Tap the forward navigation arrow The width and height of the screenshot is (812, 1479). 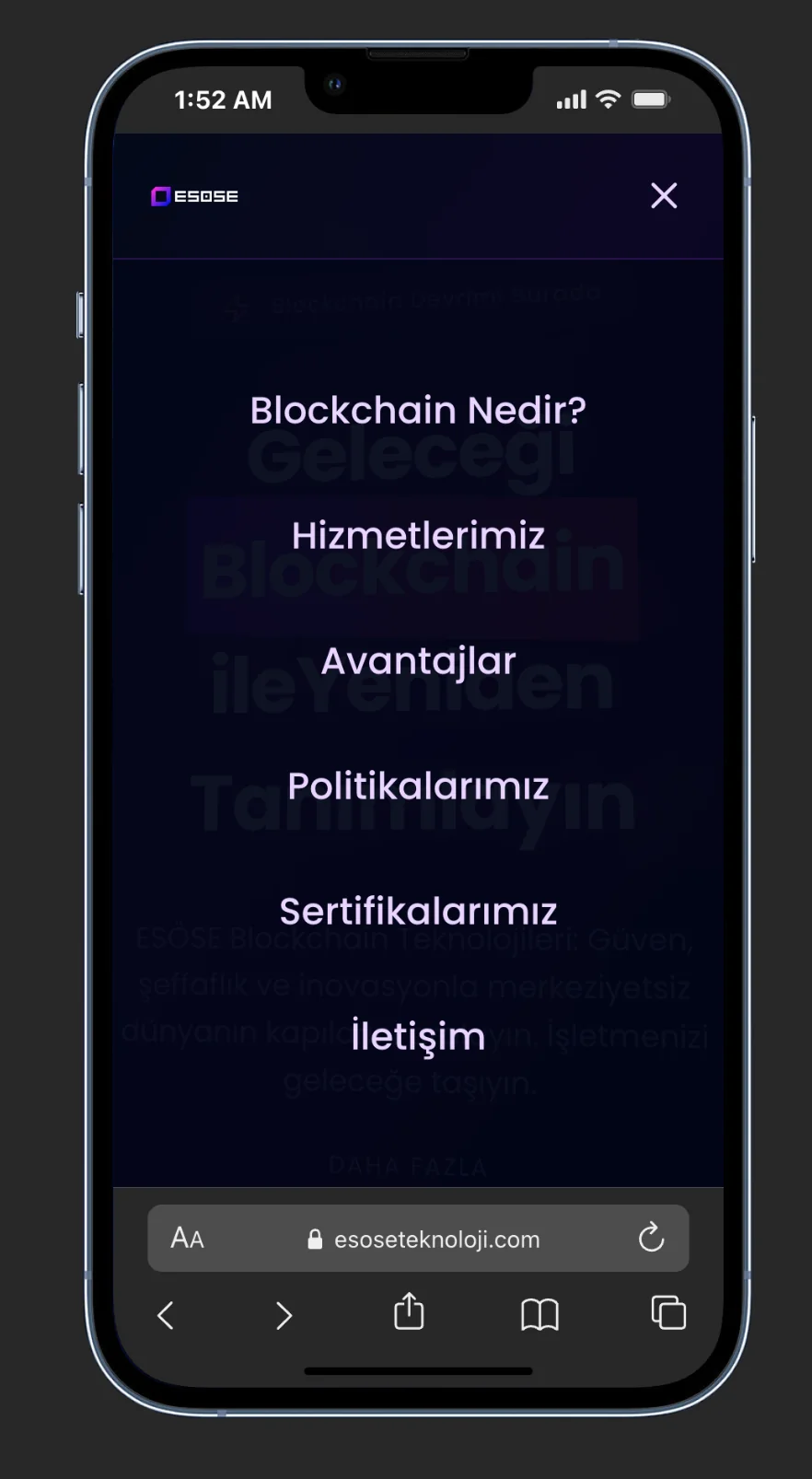284,1316
